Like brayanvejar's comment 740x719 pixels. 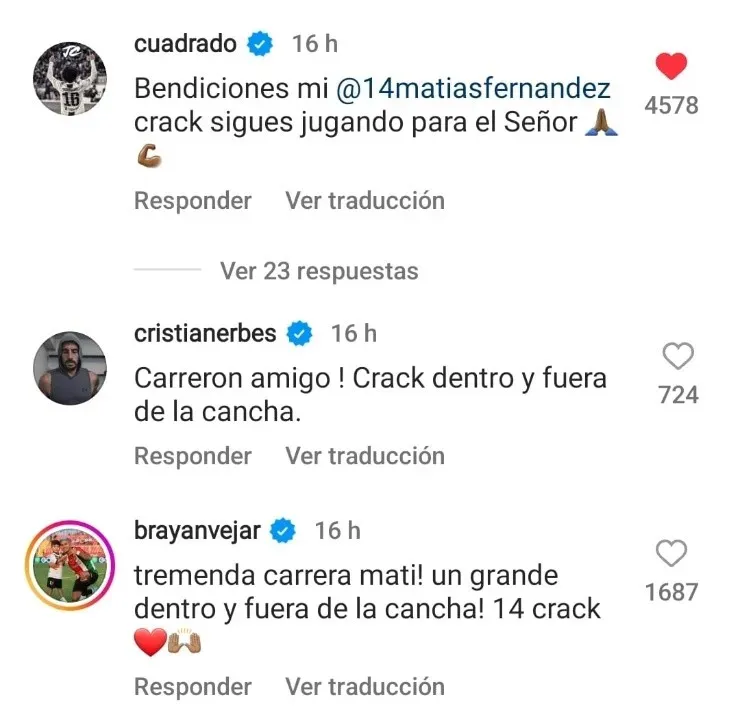coord(671,553)
